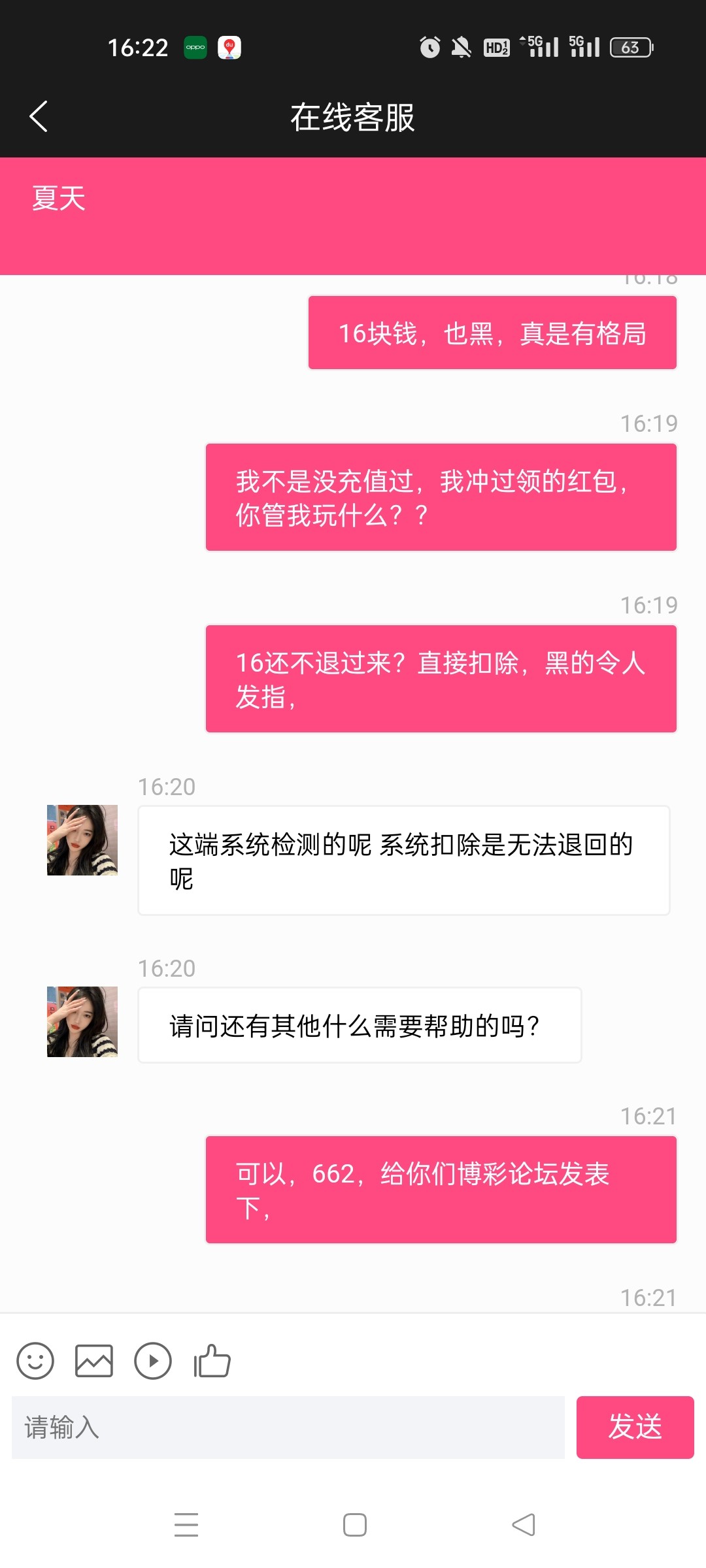The image size is (706, 1568).
Task: Open recent apps from the navigation bar
Action: [x=186, y=1525]
